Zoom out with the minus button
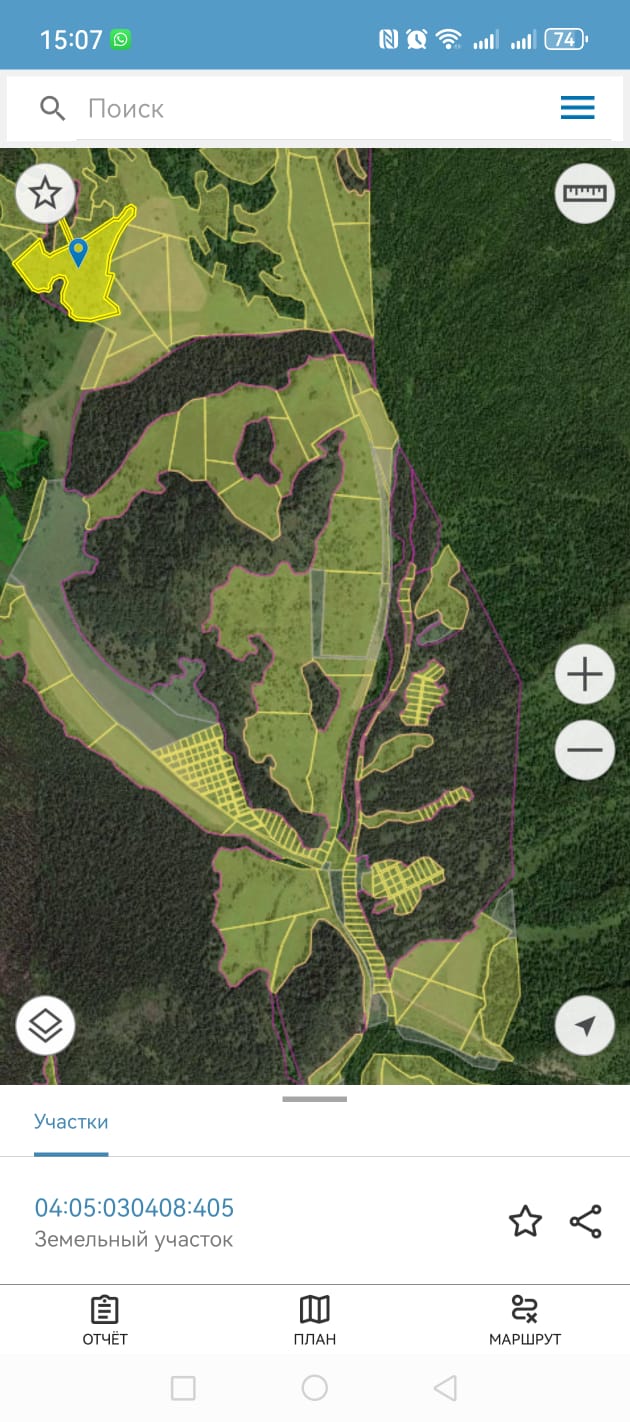 point(585,750)
